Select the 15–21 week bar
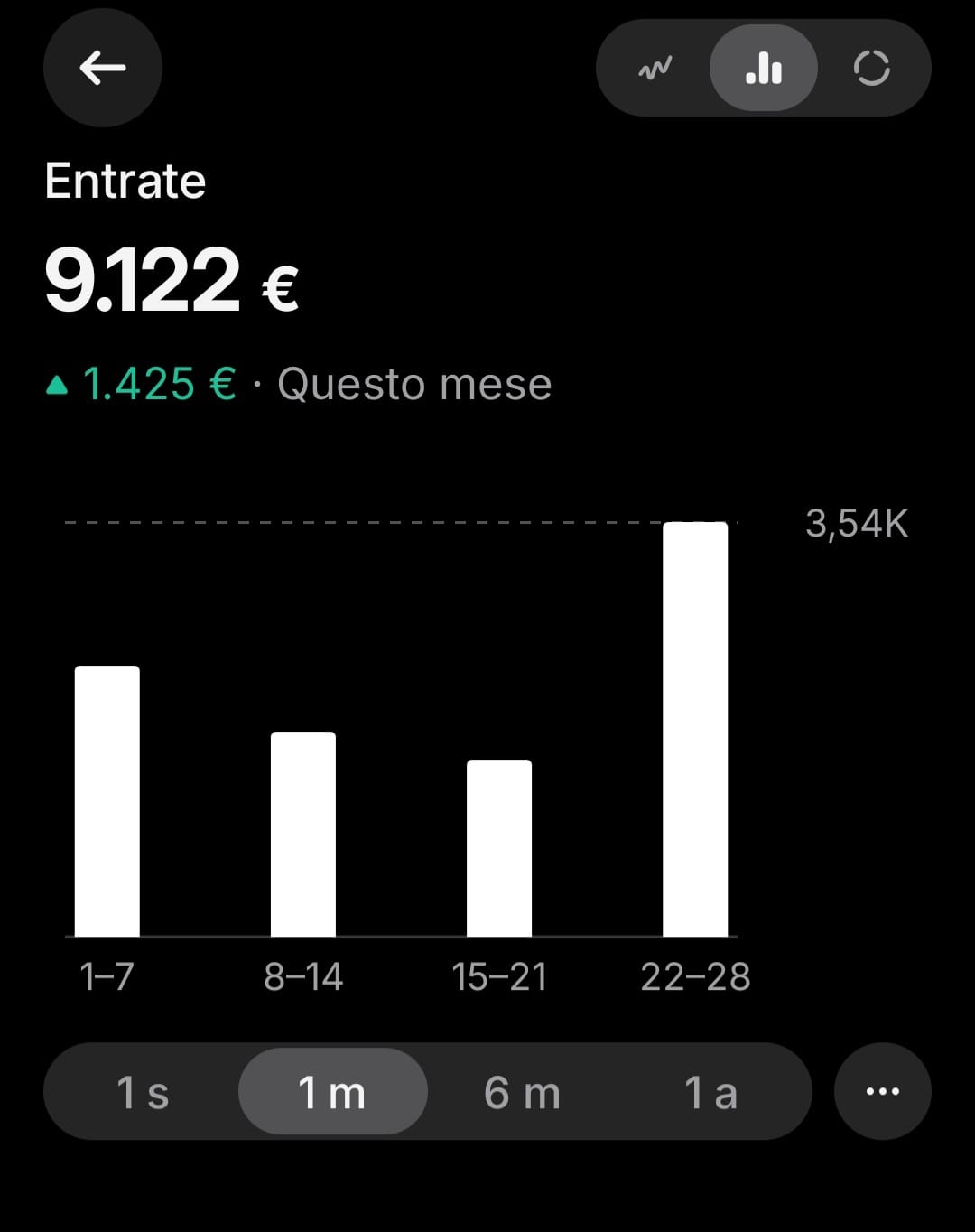 (497, 849)
